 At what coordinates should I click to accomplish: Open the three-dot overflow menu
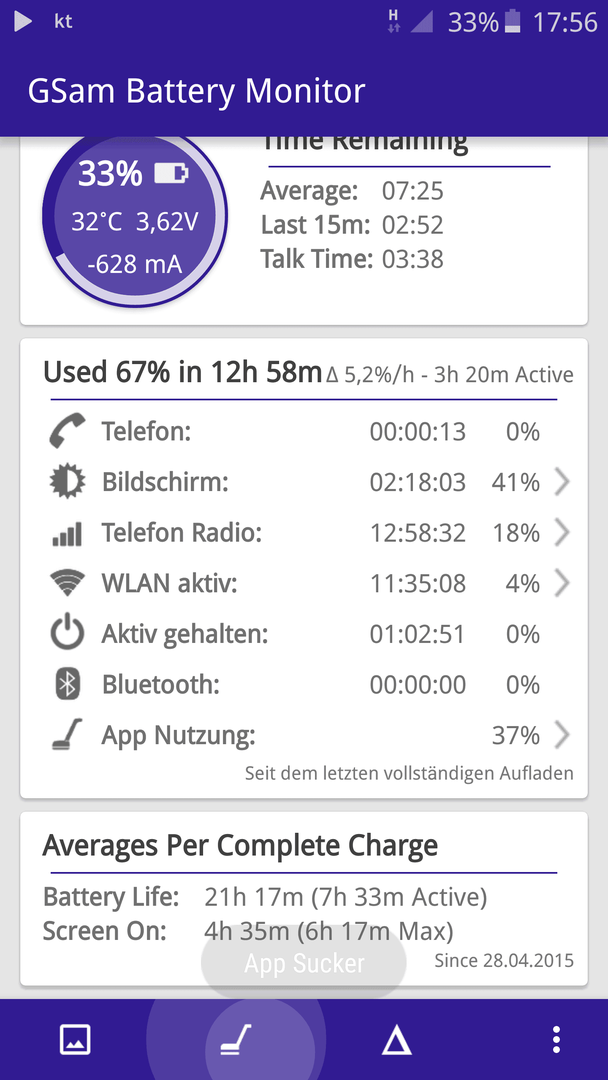tap(556, 1039)
